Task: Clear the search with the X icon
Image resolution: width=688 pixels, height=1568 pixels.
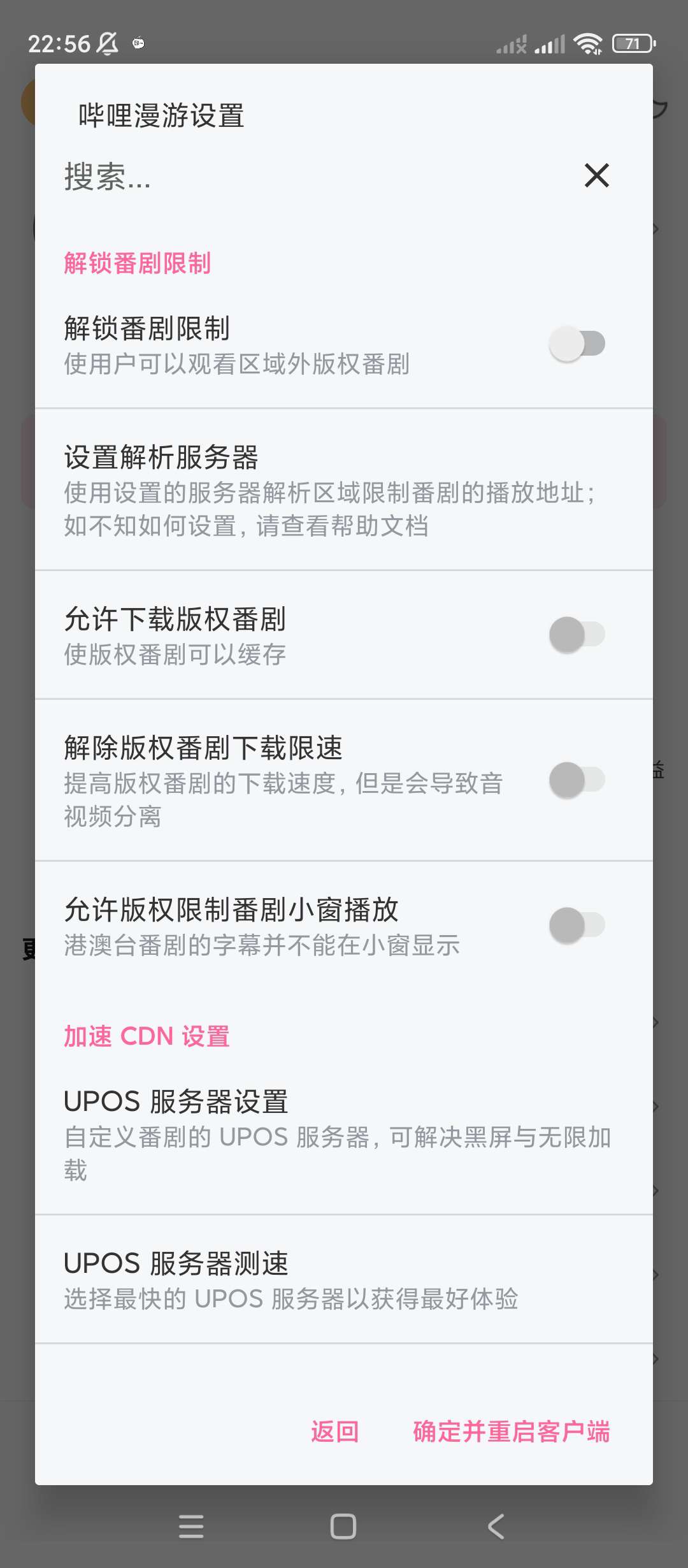Action: 596,175
